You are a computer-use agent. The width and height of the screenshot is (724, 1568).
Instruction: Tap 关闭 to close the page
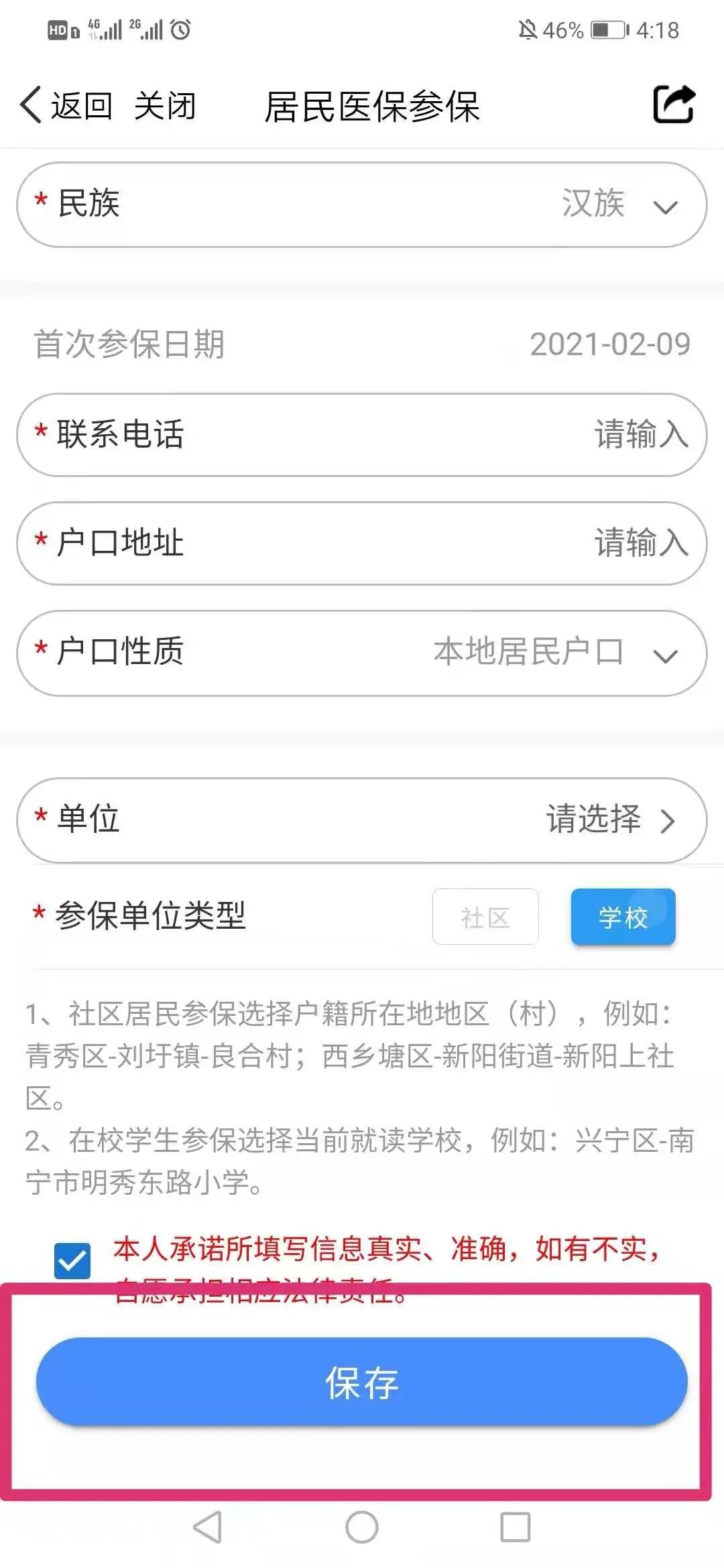[x=165, y=106]
